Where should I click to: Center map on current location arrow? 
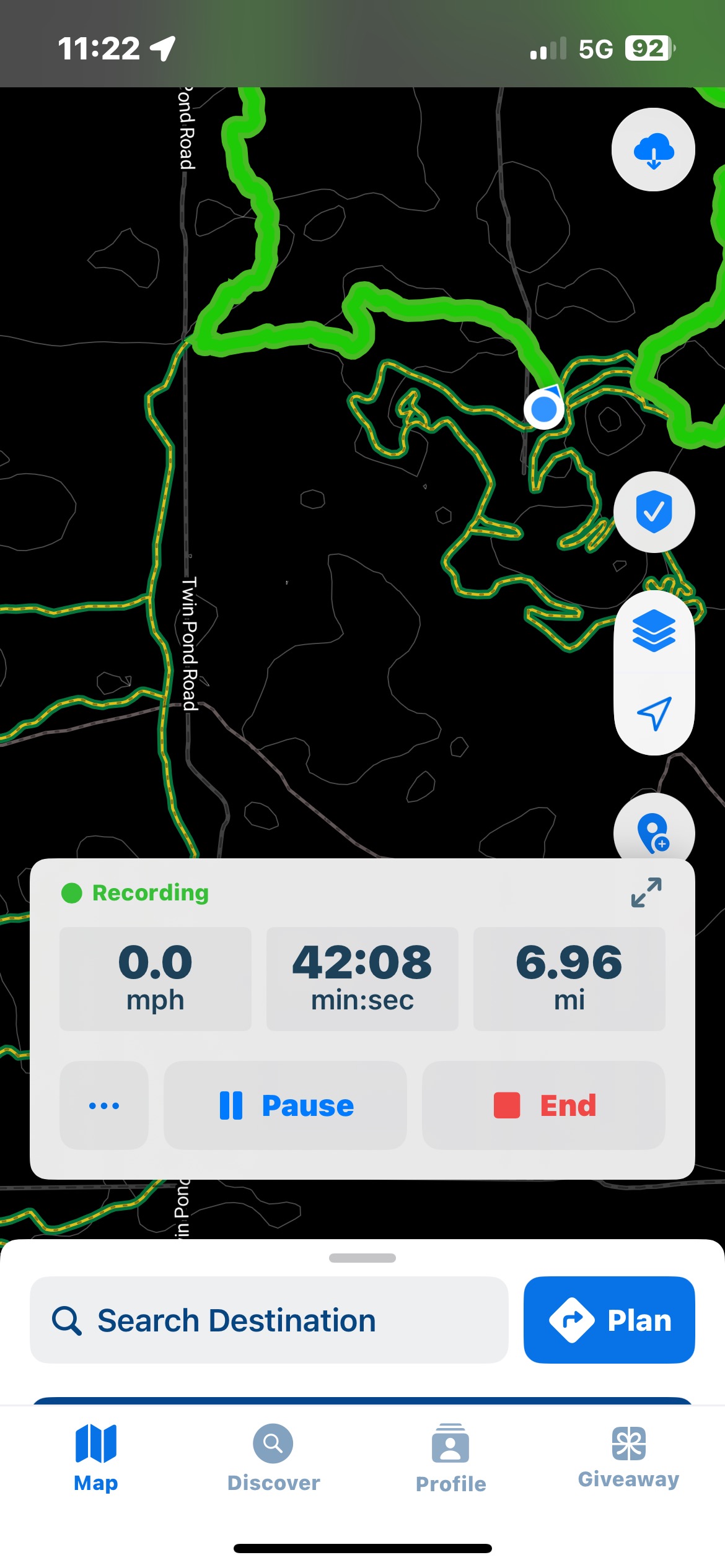(654, 713)
